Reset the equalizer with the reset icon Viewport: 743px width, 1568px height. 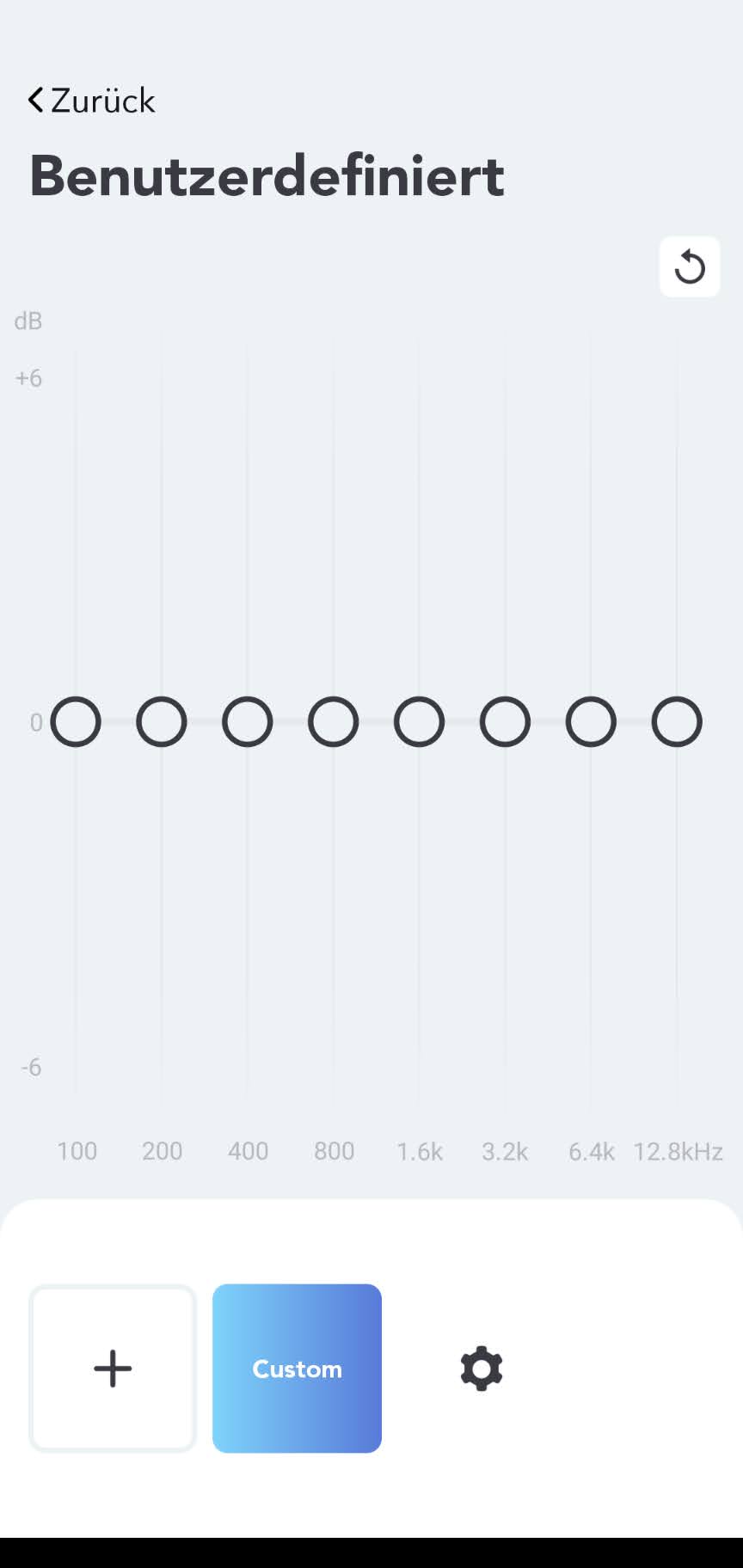pos(689,266)
